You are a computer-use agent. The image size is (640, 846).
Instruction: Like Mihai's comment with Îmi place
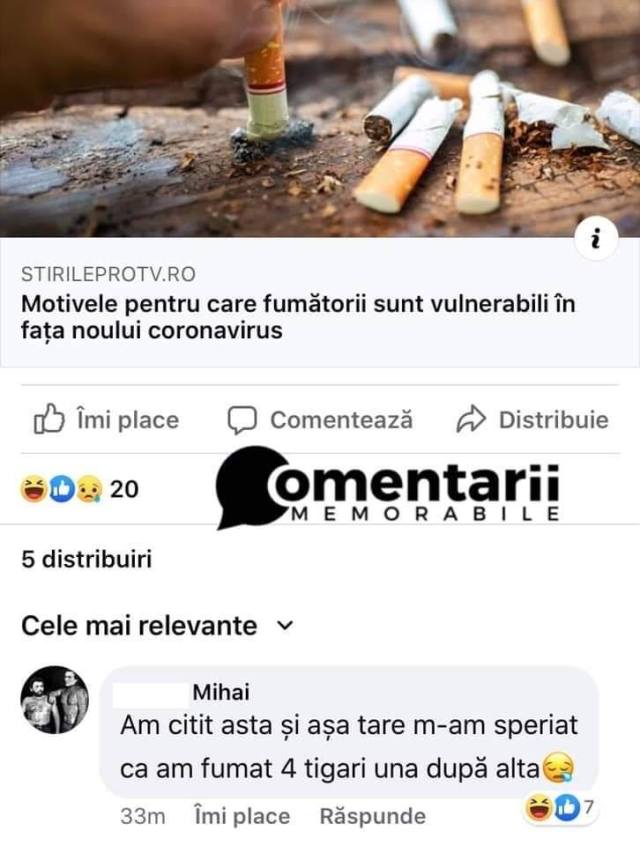pos(241,816)
